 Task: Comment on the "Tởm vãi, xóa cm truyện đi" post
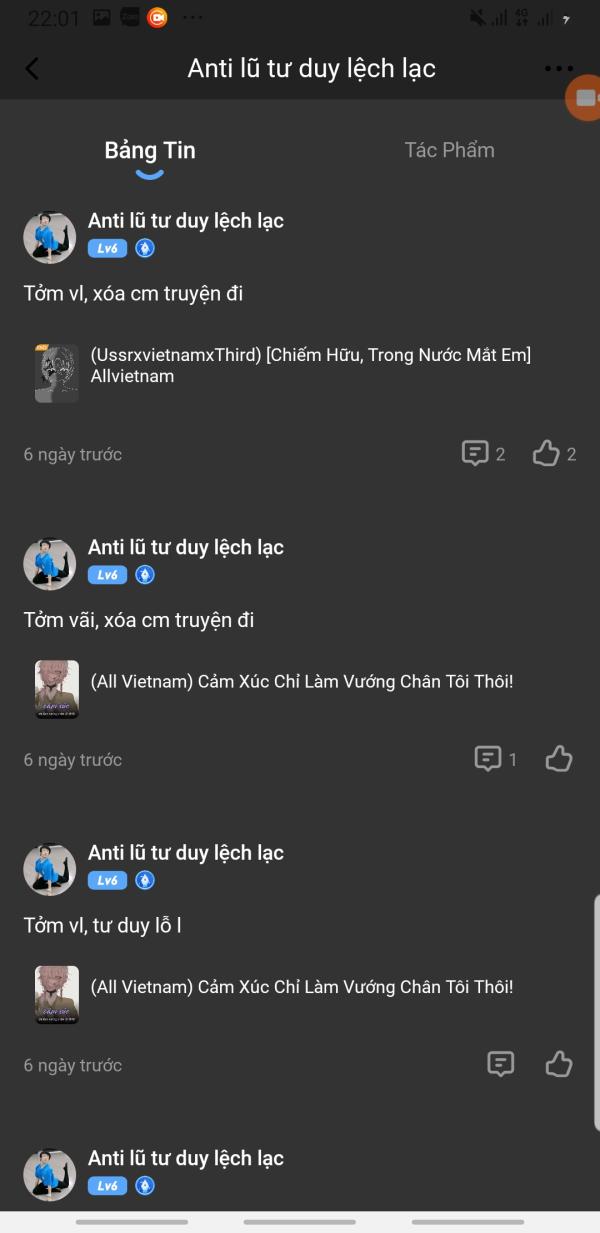495,759
